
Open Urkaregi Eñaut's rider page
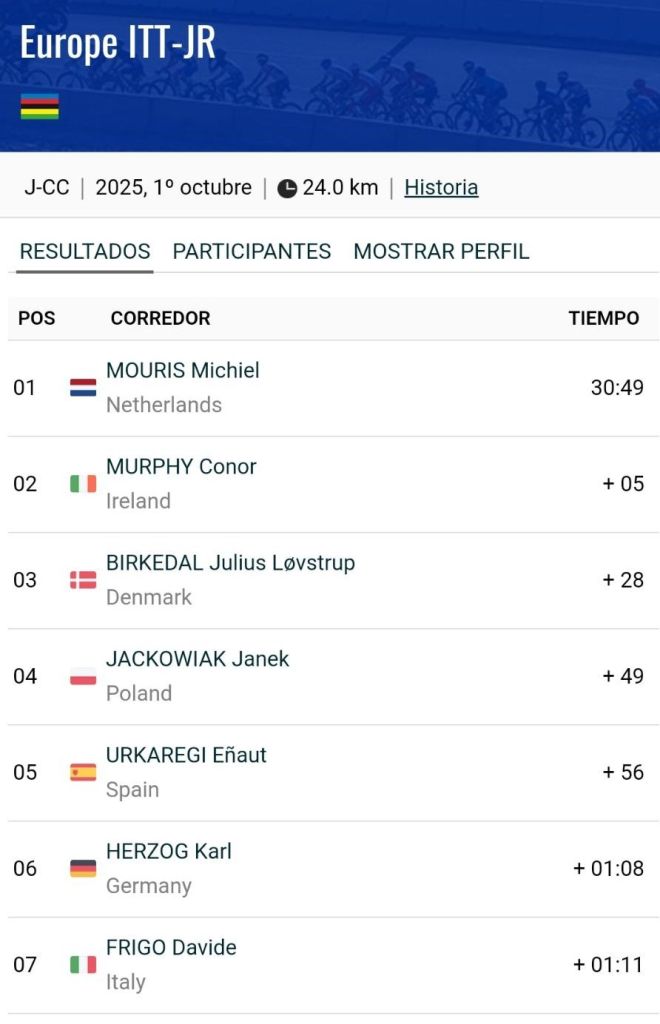(186, 755)
